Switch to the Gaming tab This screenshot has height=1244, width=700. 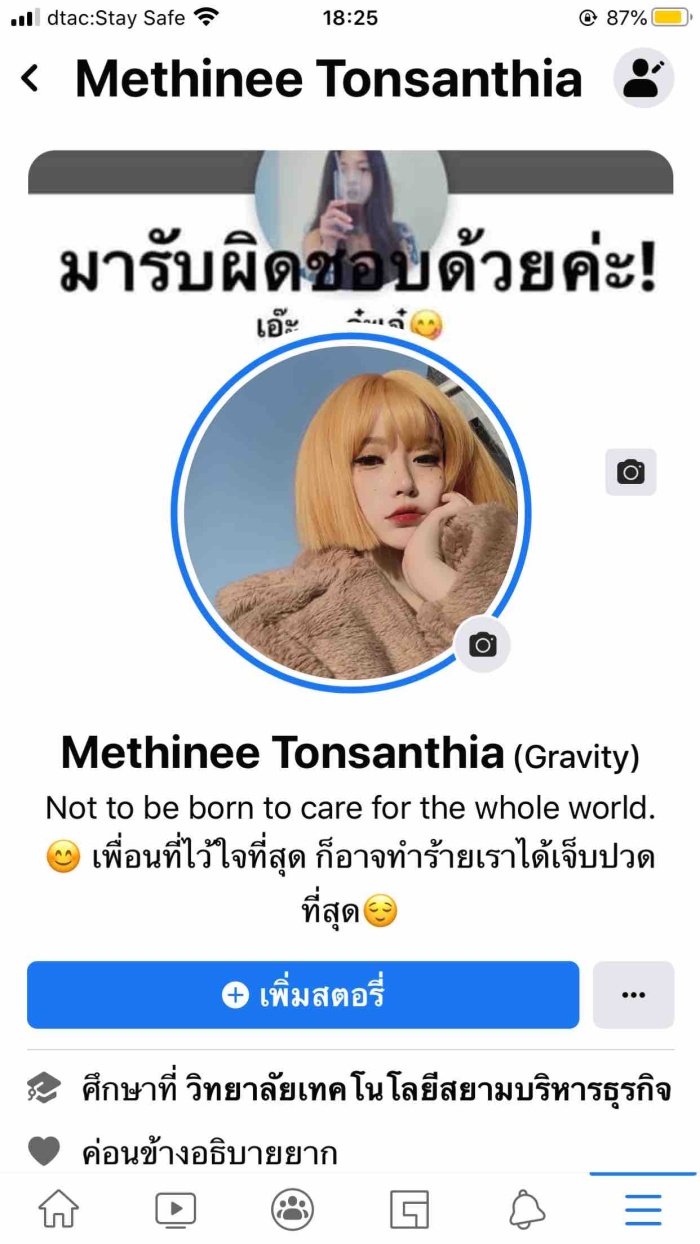coord(409,1210)
